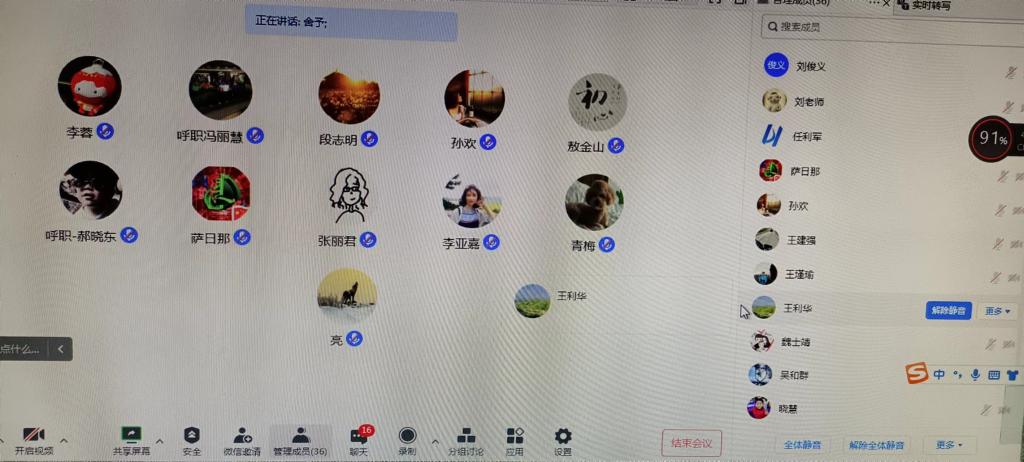The width and height of the screenshot is (1024, 462).
Task: Open 共享屏幕 screen sharing
Action: pos(131,438)
